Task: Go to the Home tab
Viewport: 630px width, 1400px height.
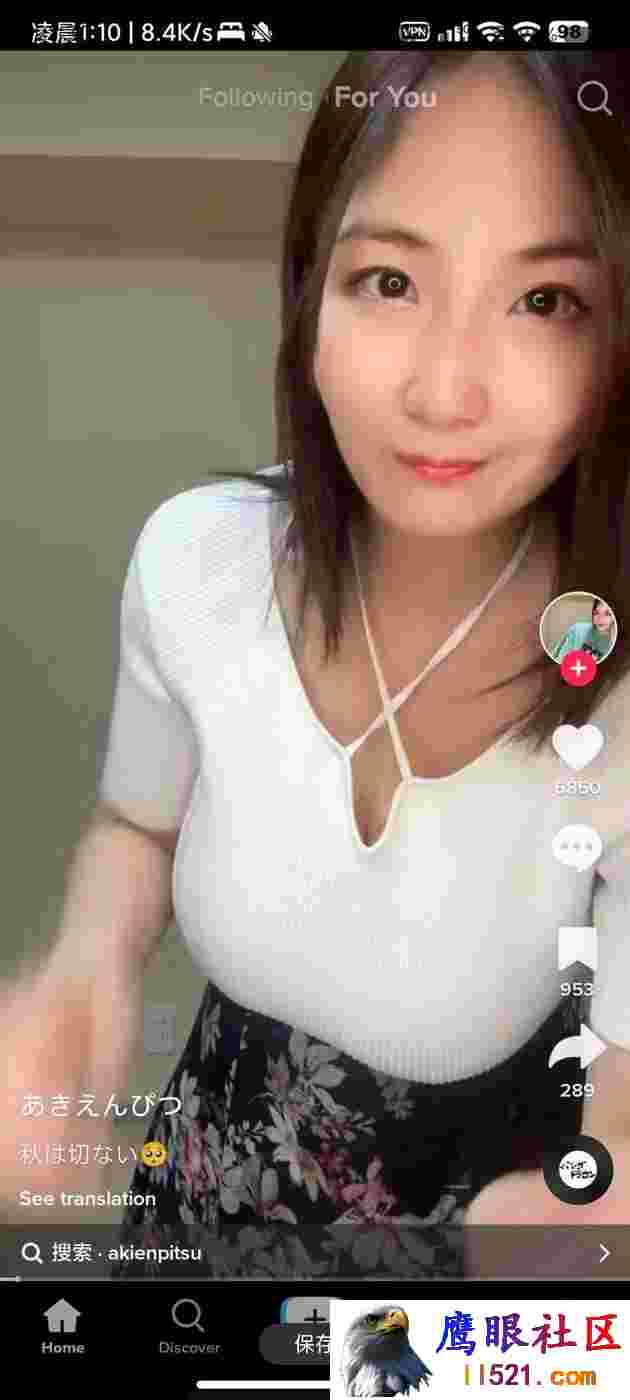Action: click(62, 1326)
